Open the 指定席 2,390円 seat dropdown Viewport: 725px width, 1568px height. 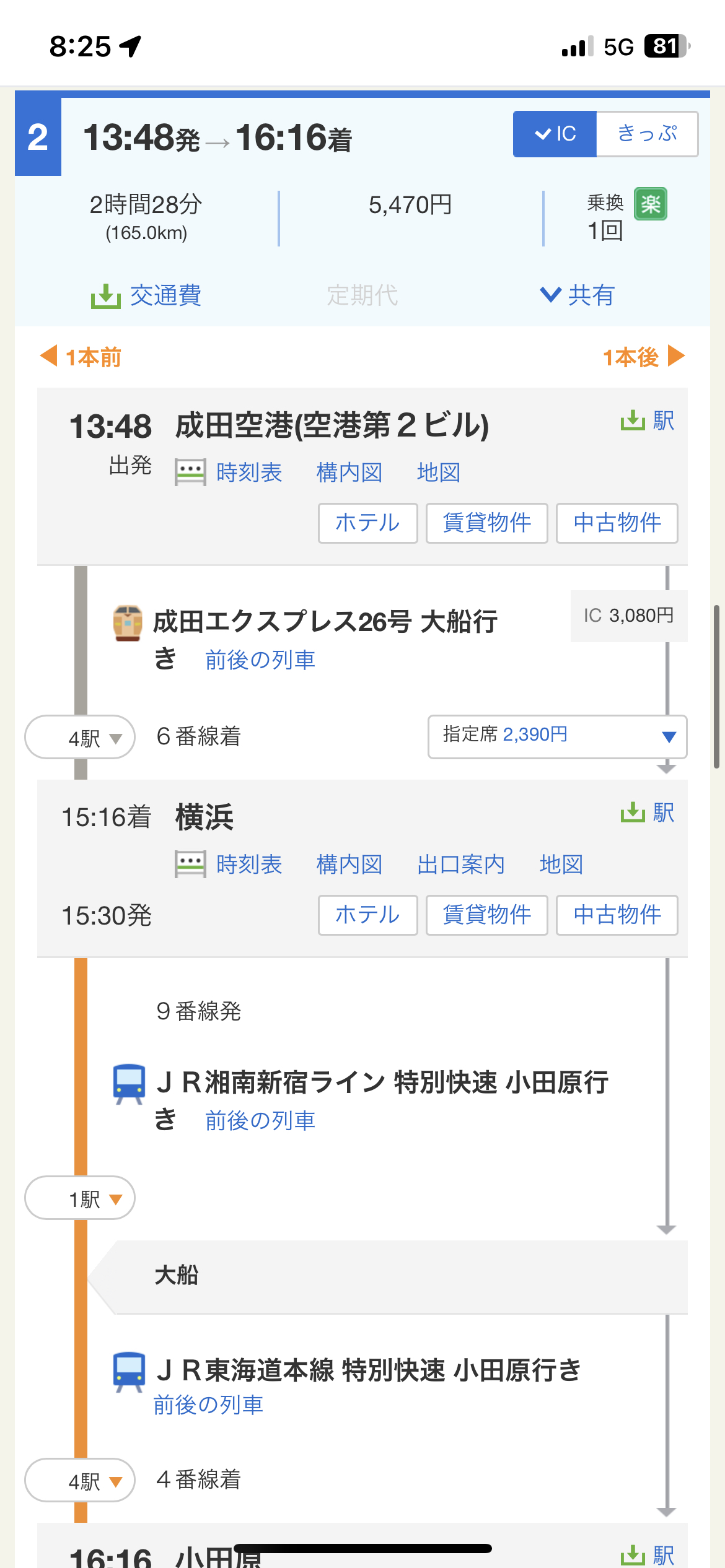[557, 736]
